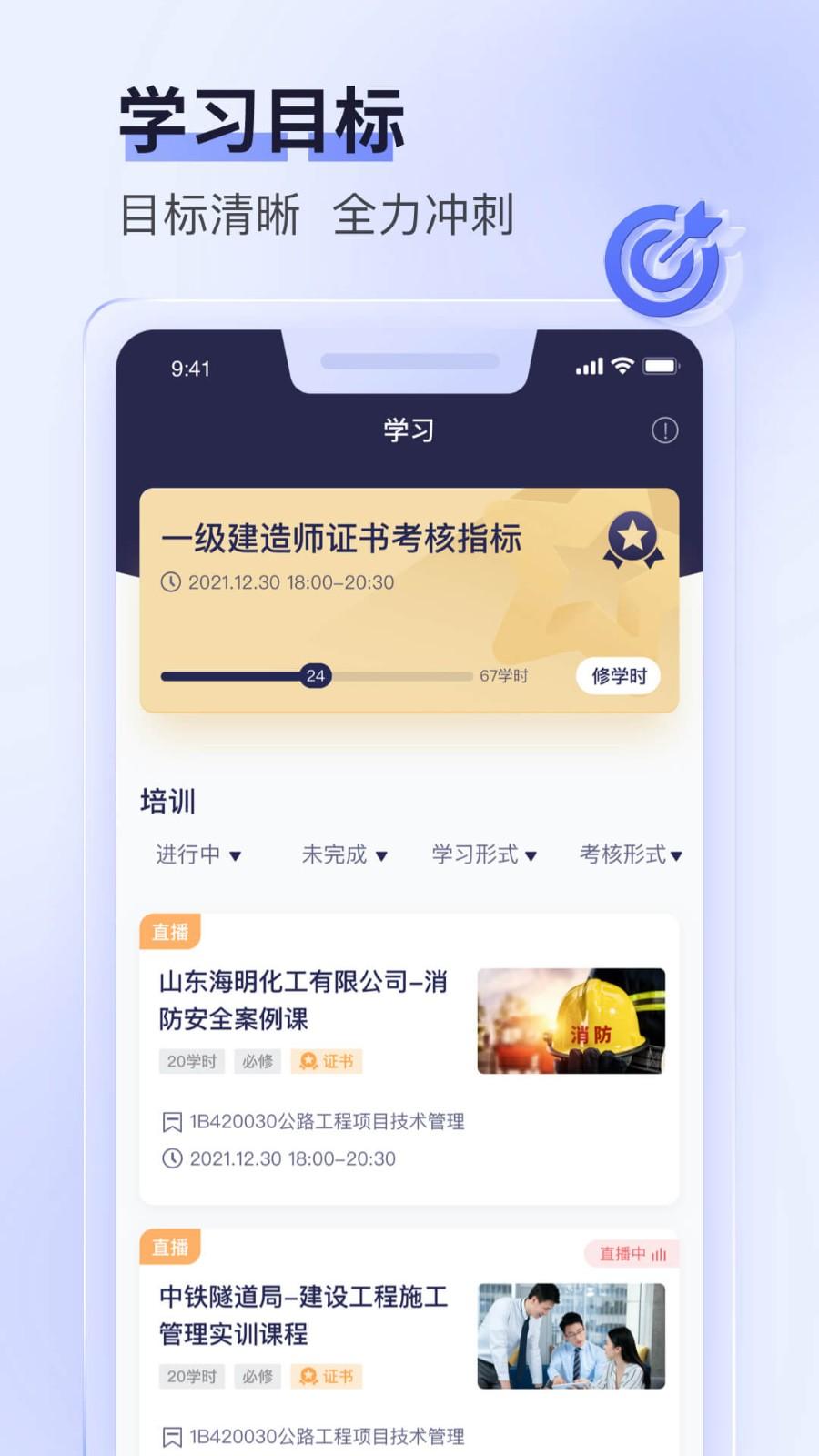Expand the 考核形式 dropdown
The image size is (819, 1456).
click(x=631, y=855)
